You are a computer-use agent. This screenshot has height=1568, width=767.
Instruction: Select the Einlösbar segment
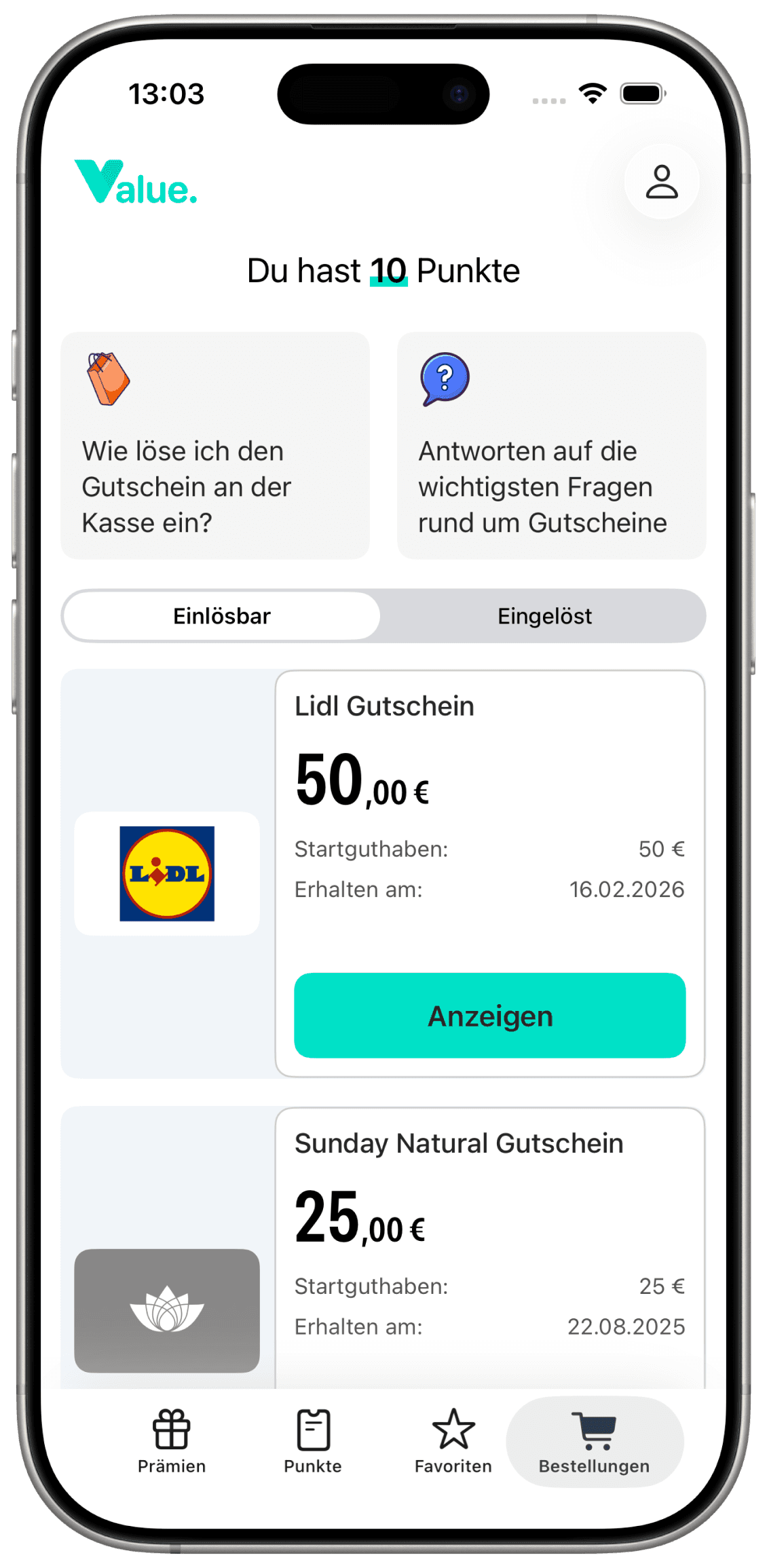[222, 616]
